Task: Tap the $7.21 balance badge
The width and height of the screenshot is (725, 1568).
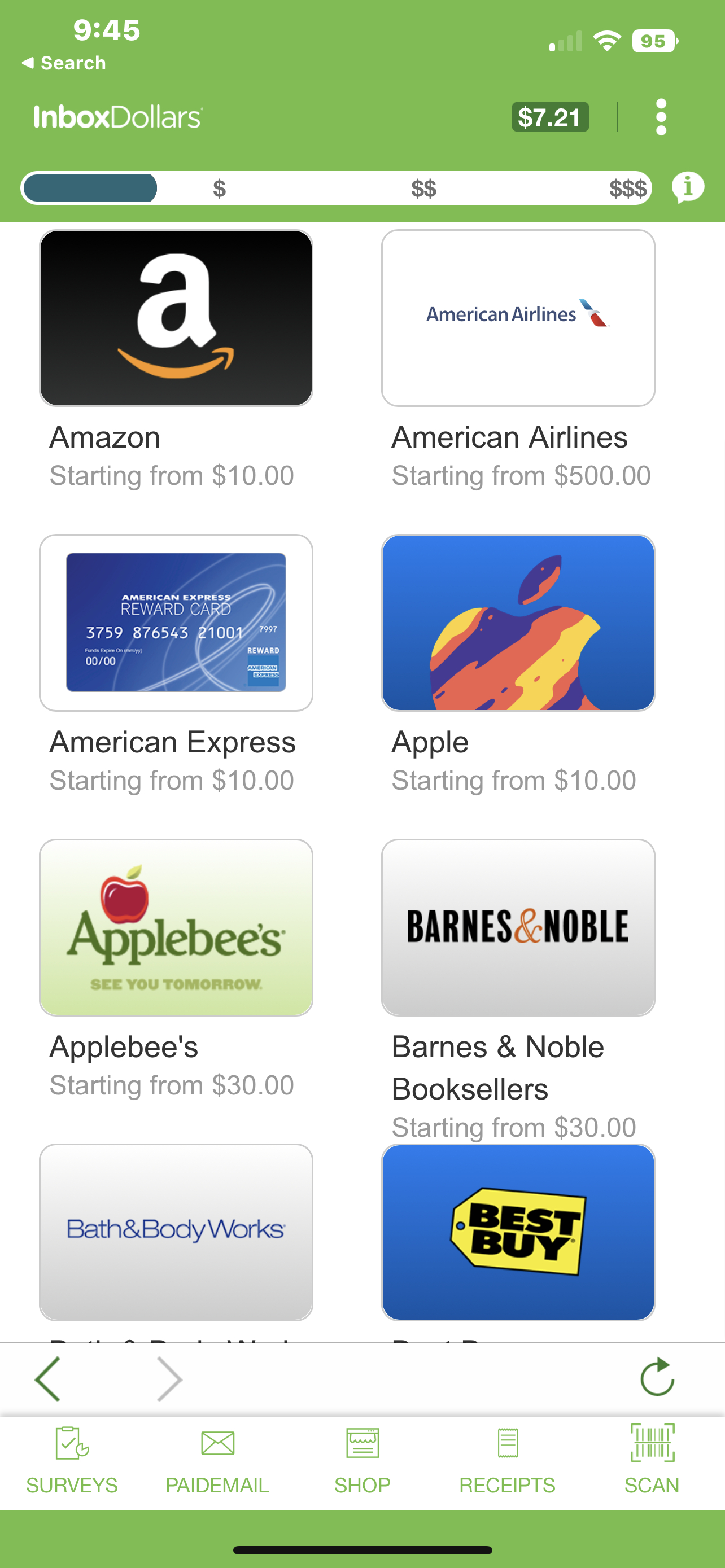Action: pos(550,117)
